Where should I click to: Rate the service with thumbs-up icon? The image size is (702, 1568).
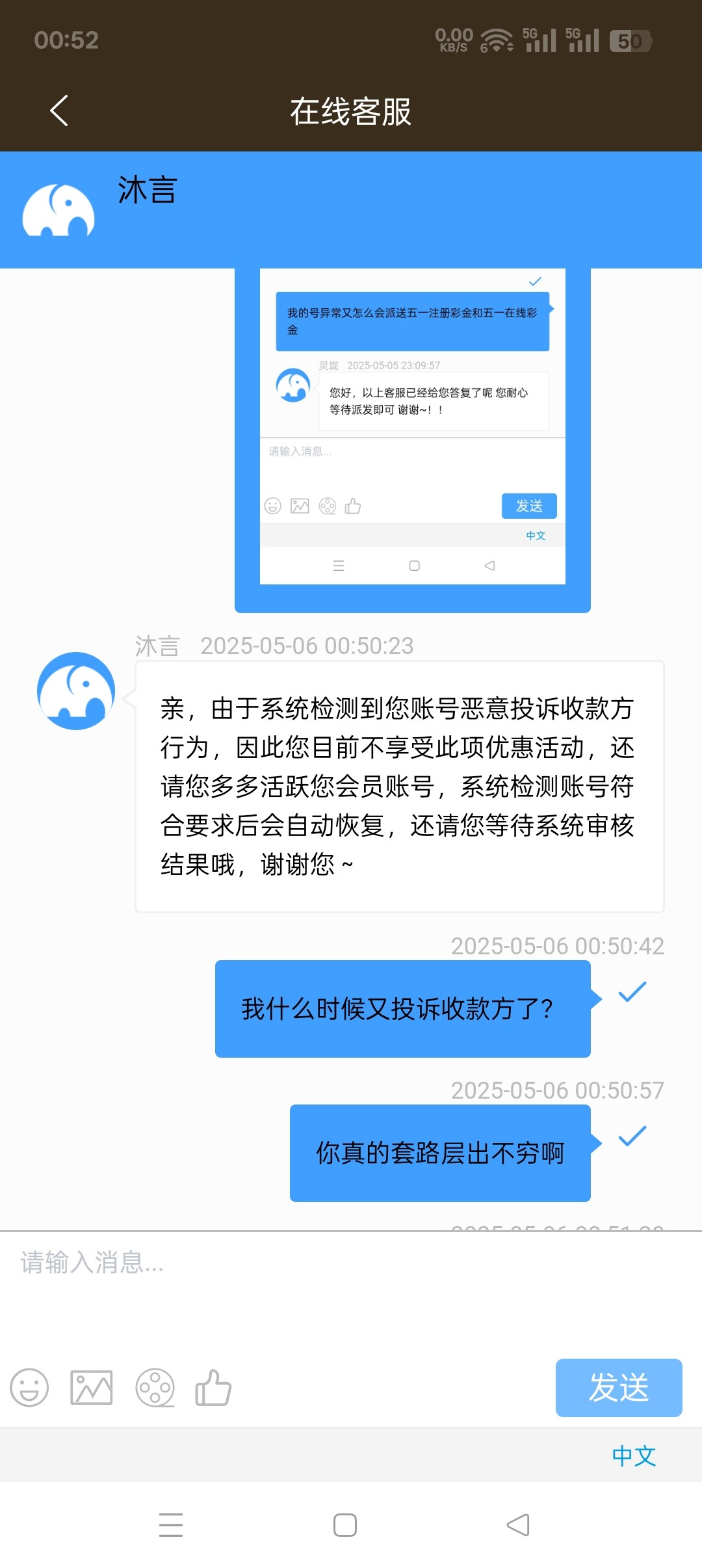click(x=213, y=1387)
